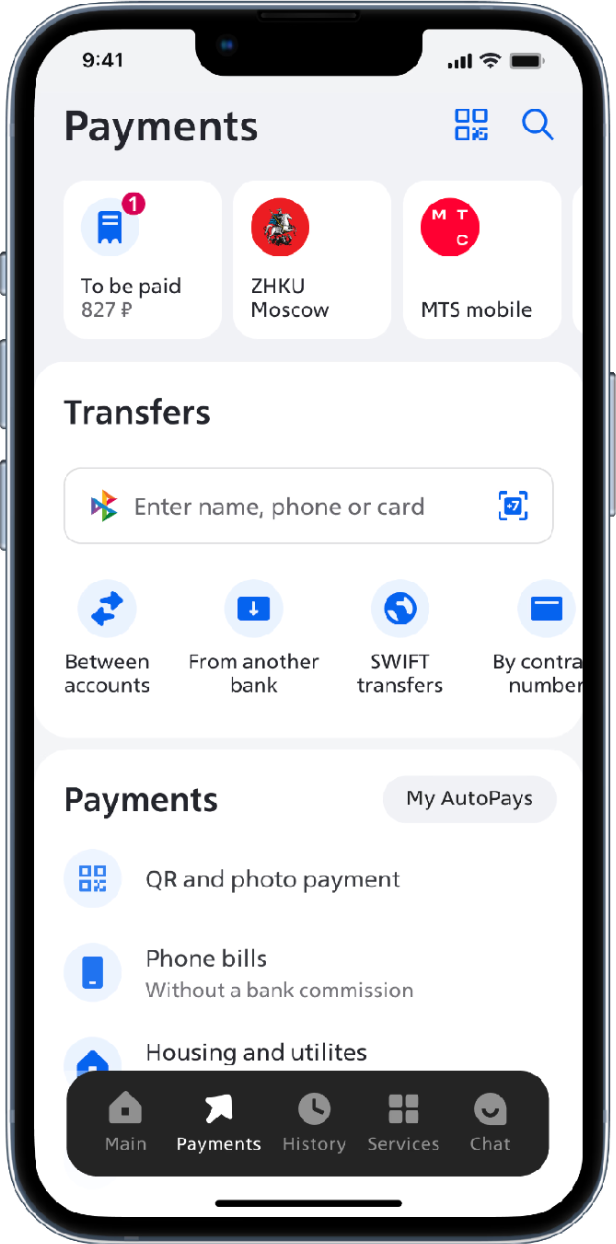Open Housing and utilites payments
Screen dimensions: 616x1244
click(255, 1053)
